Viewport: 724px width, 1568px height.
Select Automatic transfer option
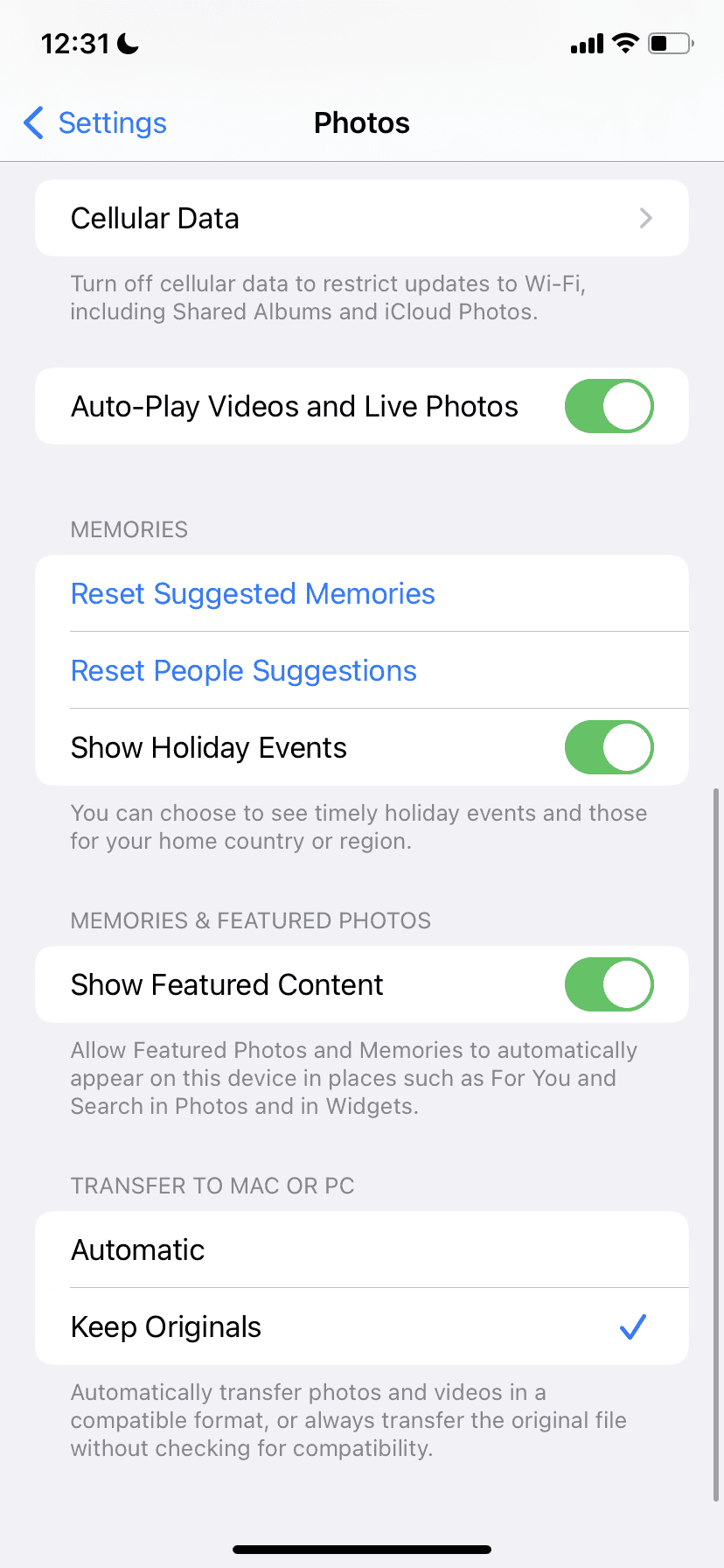(361, 1249)
